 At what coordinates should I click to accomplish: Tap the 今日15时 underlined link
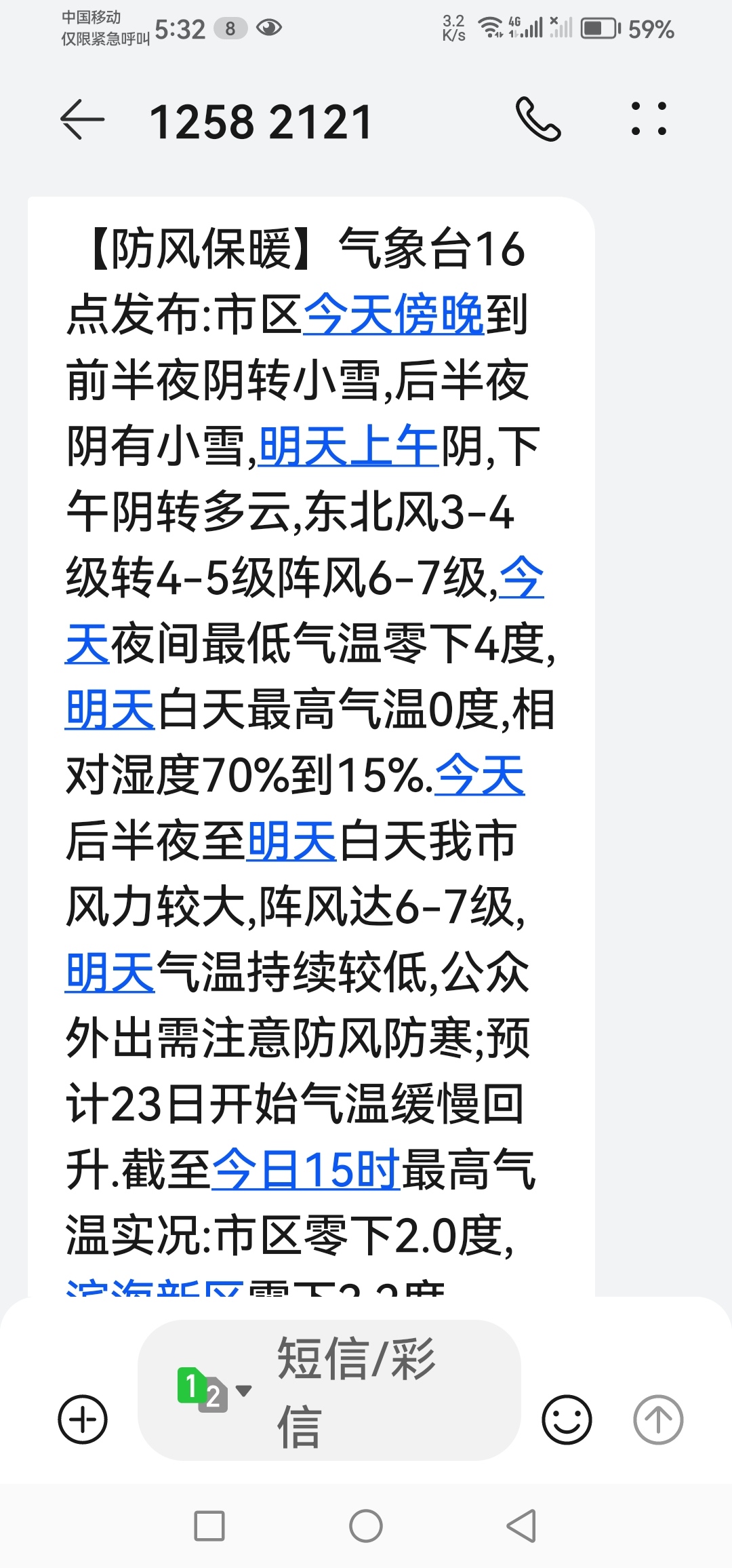tap(306, 1169)
